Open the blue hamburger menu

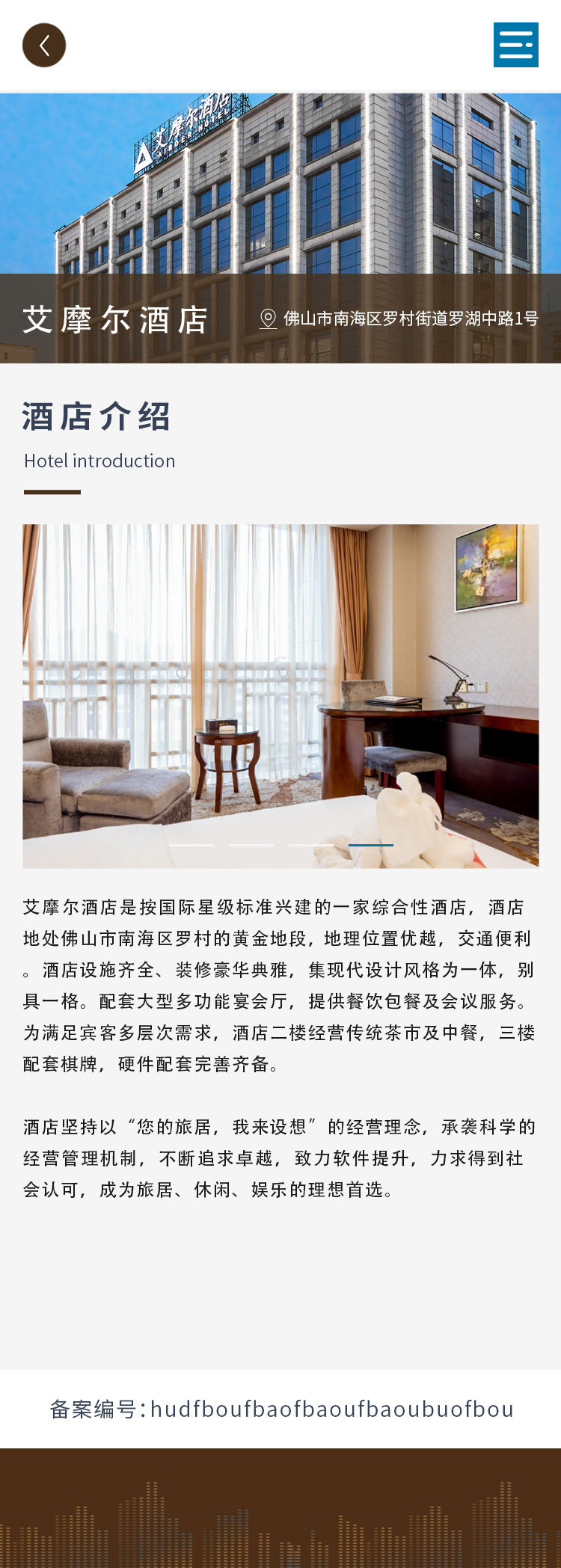click(515, 45)
